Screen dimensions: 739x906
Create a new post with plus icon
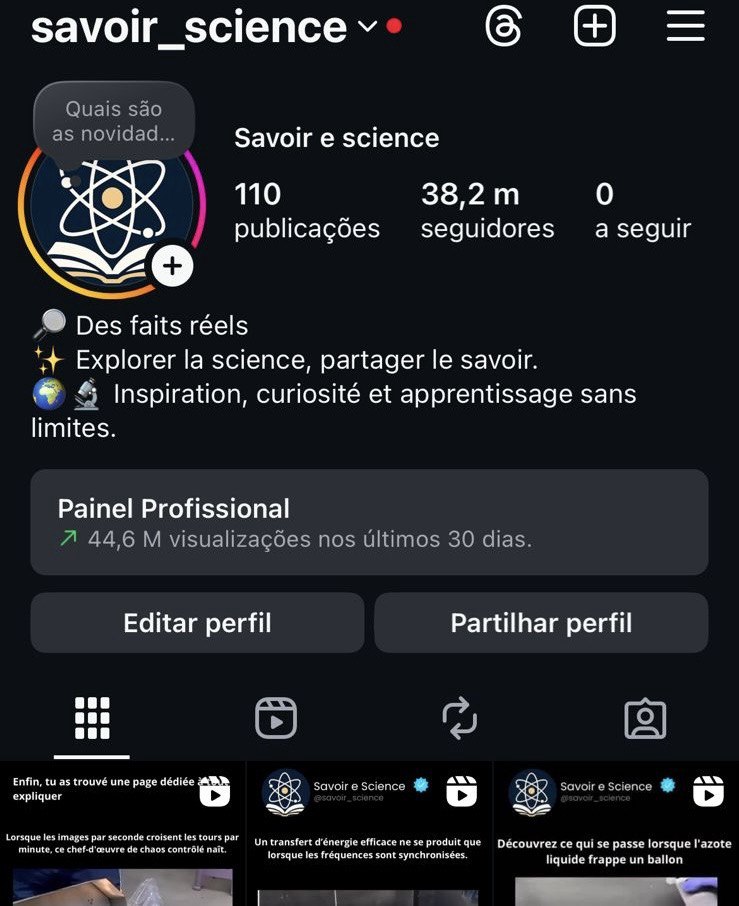(594, 26)
